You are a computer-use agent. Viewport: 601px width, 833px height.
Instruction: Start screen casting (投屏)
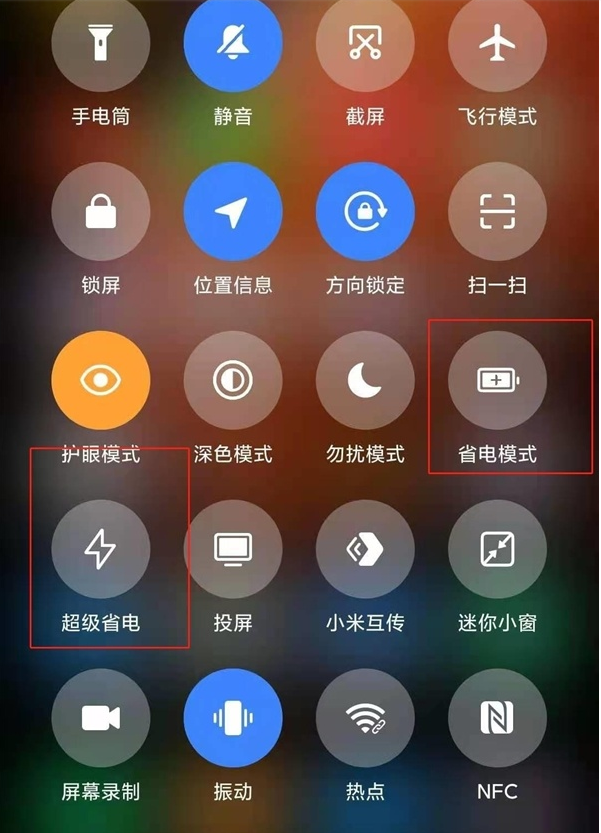tap(233, 549)
